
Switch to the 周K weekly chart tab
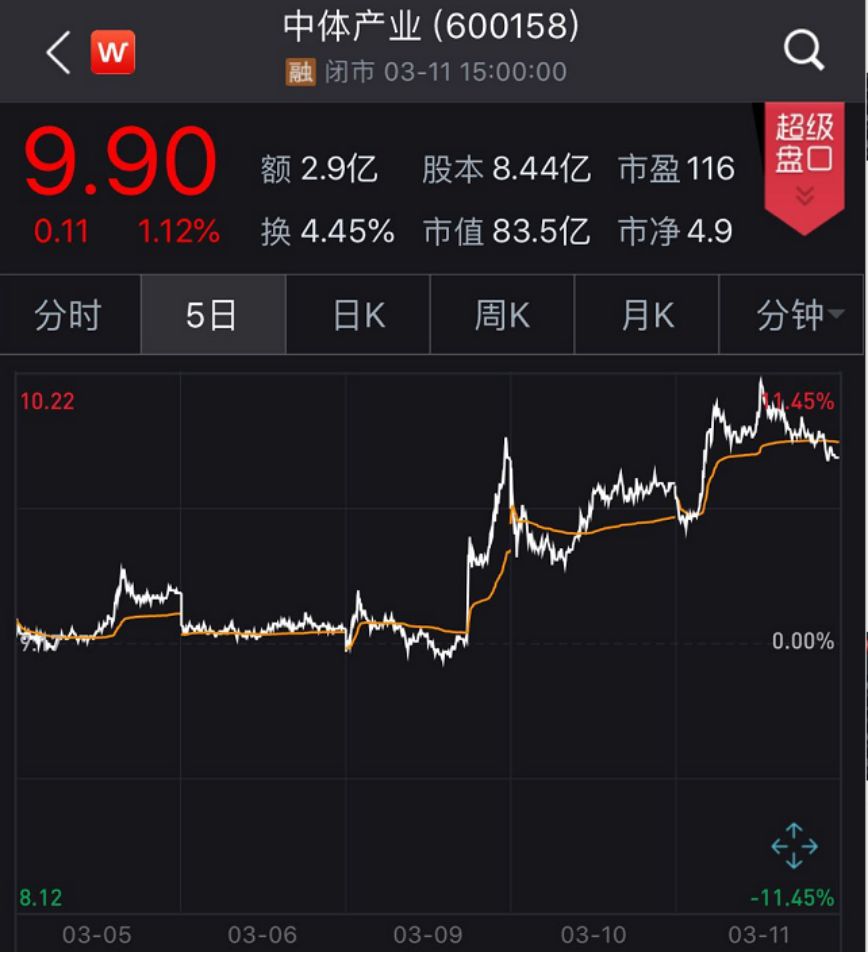[x=501, y=313]
